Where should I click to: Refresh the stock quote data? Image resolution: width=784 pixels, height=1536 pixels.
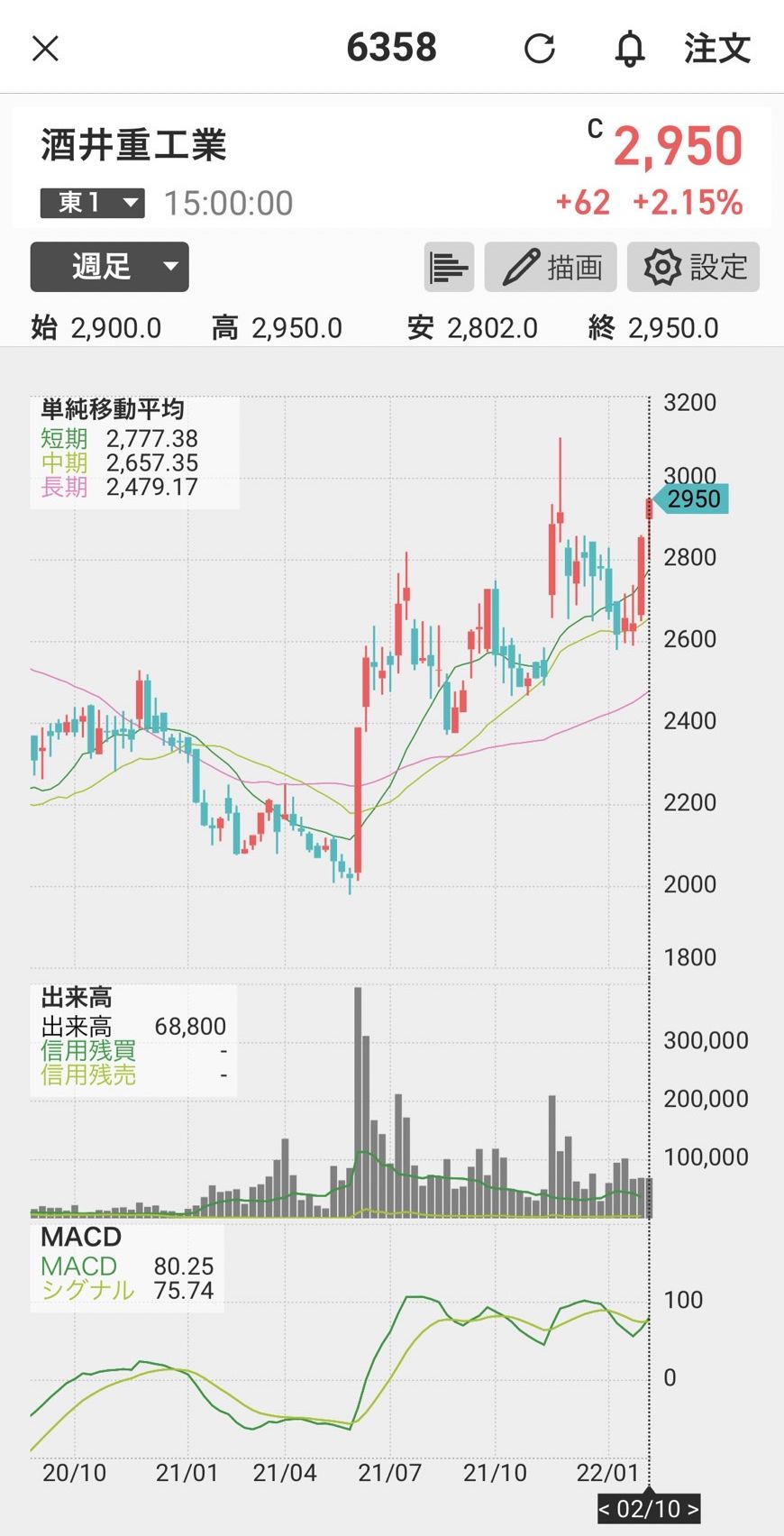(x=540, y=49)
